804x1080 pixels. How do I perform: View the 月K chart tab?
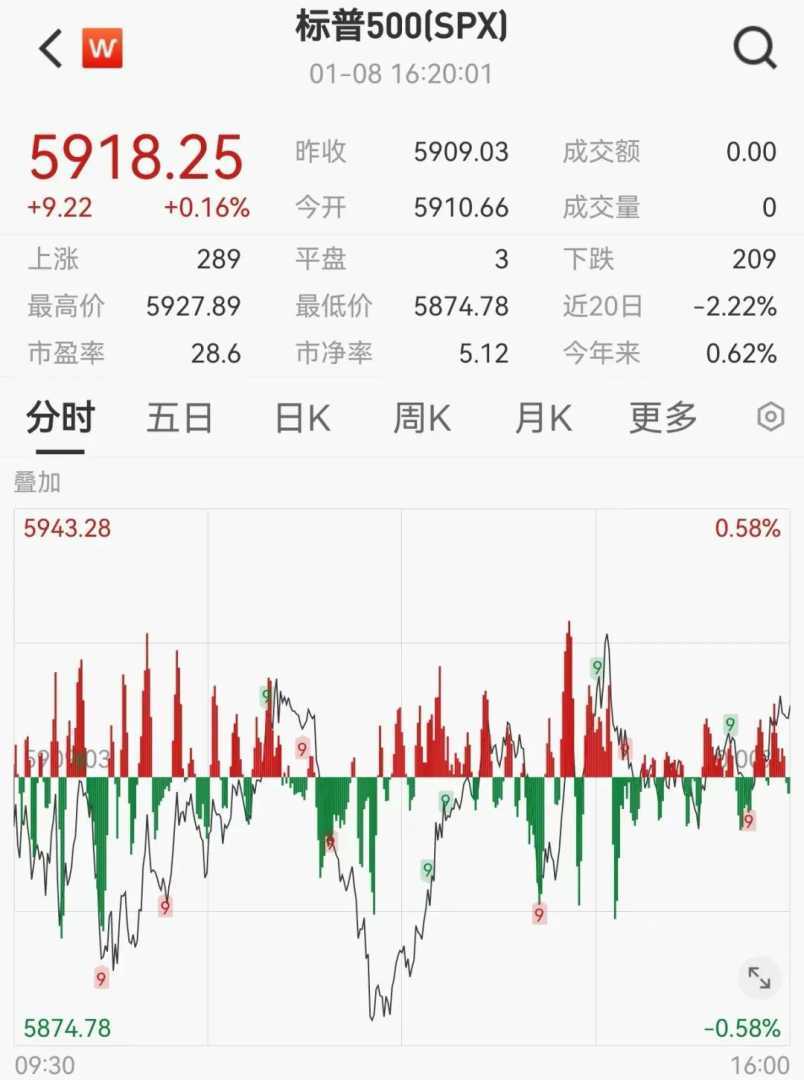pyautogui.click(x=543, y=419)
